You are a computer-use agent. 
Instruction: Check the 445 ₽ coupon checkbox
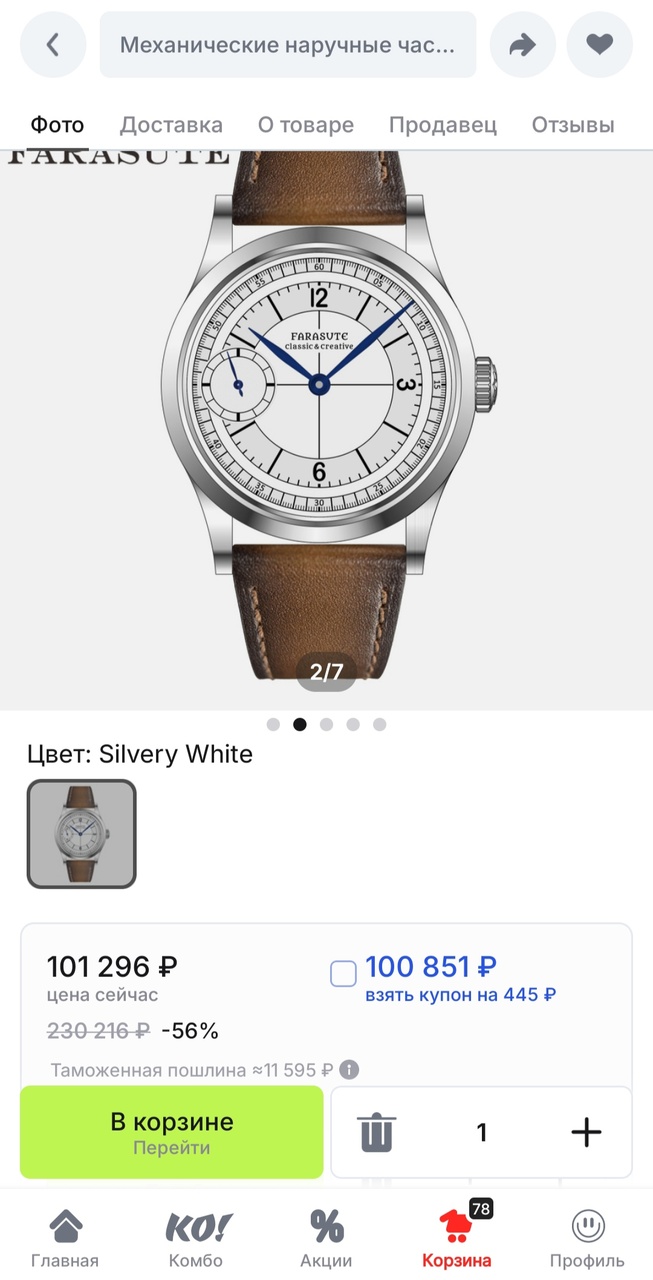(x=343, y=973)
